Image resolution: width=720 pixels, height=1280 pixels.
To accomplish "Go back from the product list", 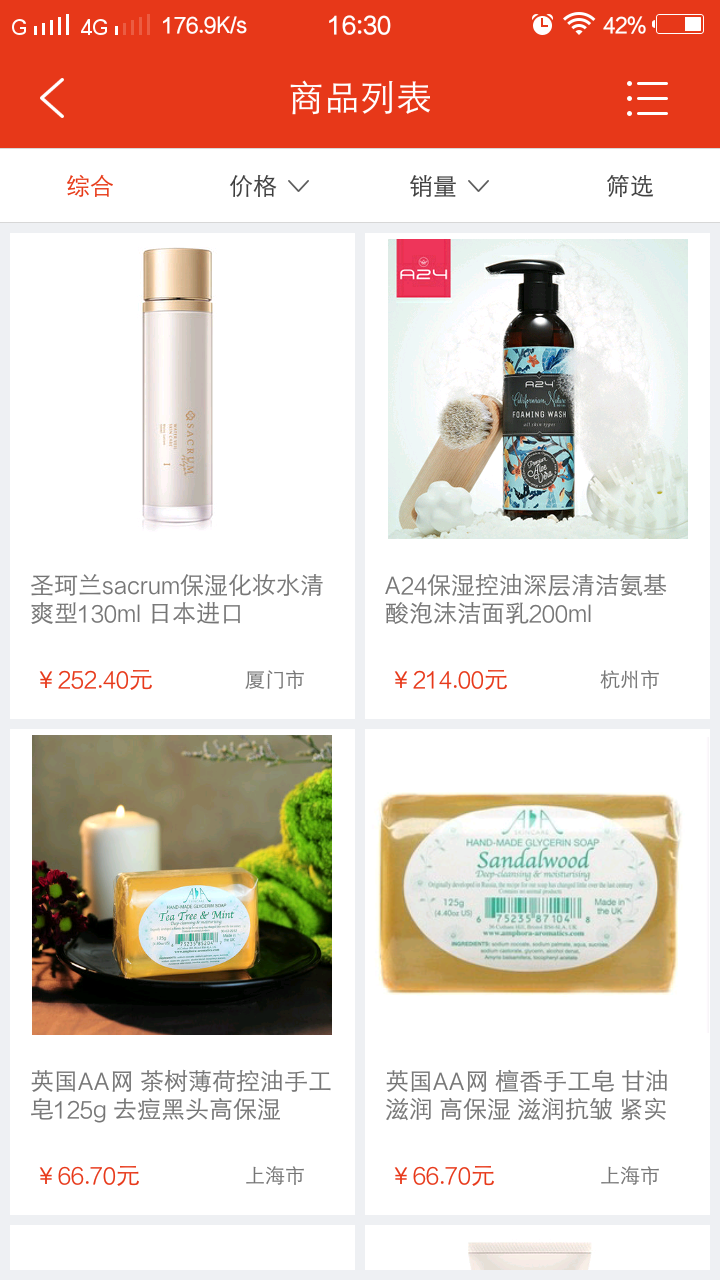I will tap(52, 98).
